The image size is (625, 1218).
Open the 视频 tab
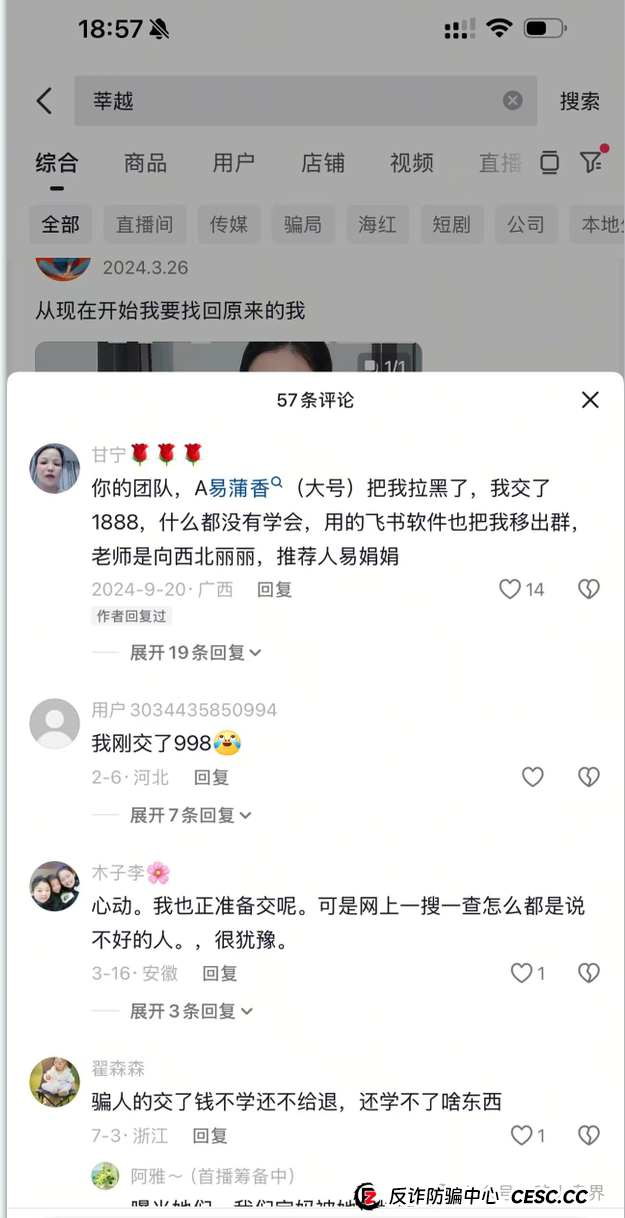coord(411,163)
